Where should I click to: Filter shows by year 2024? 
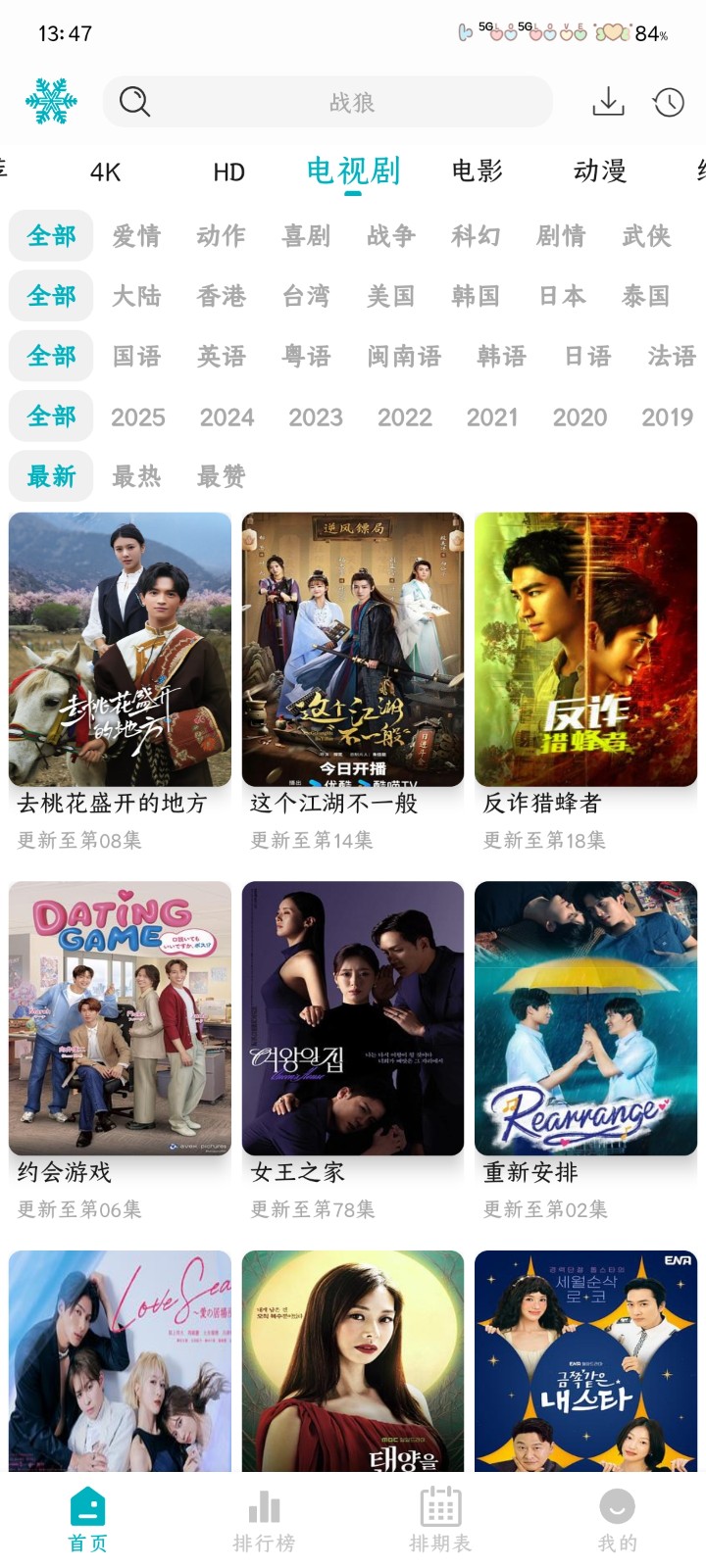(x=227, y=417)
